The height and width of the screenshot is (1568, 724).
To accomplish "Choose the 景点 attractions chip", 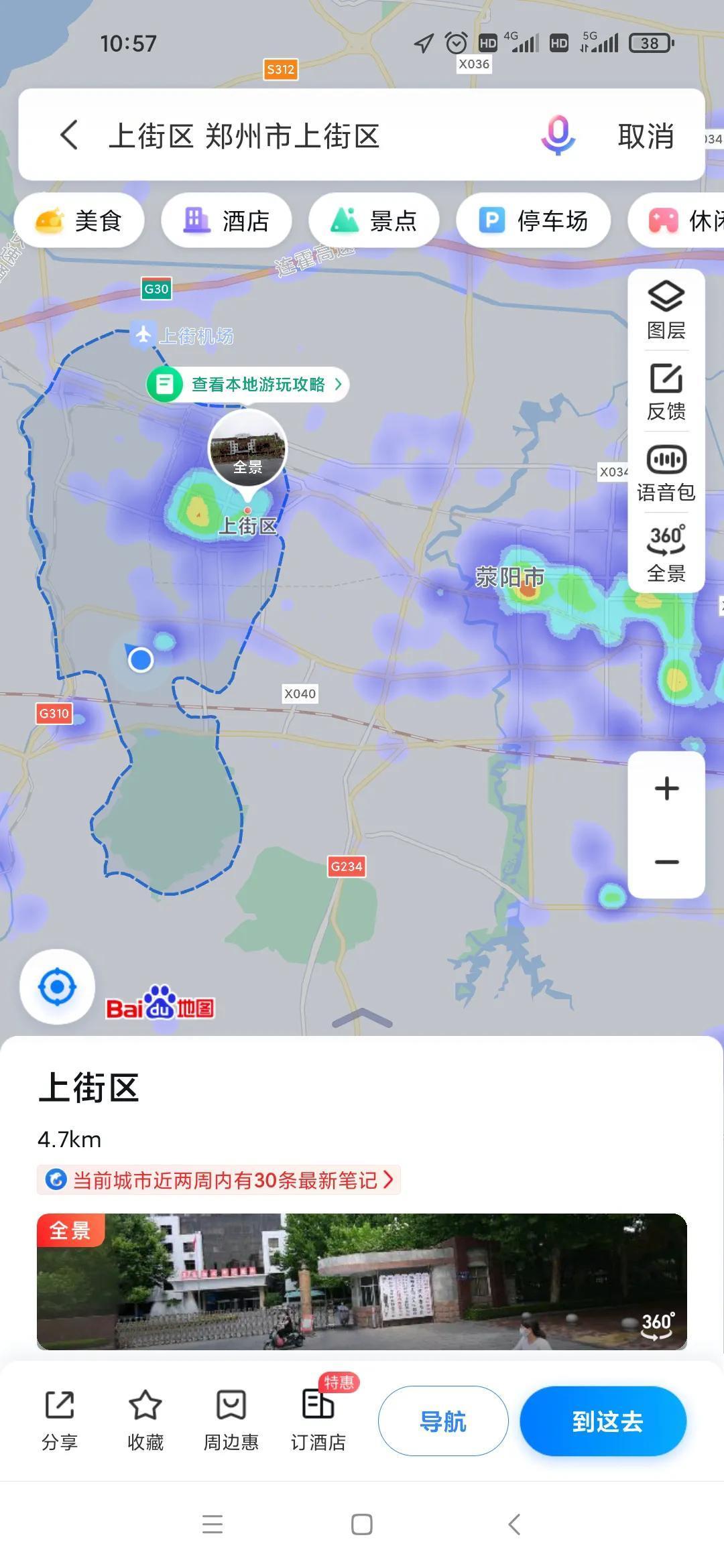I will pos(374,220).
